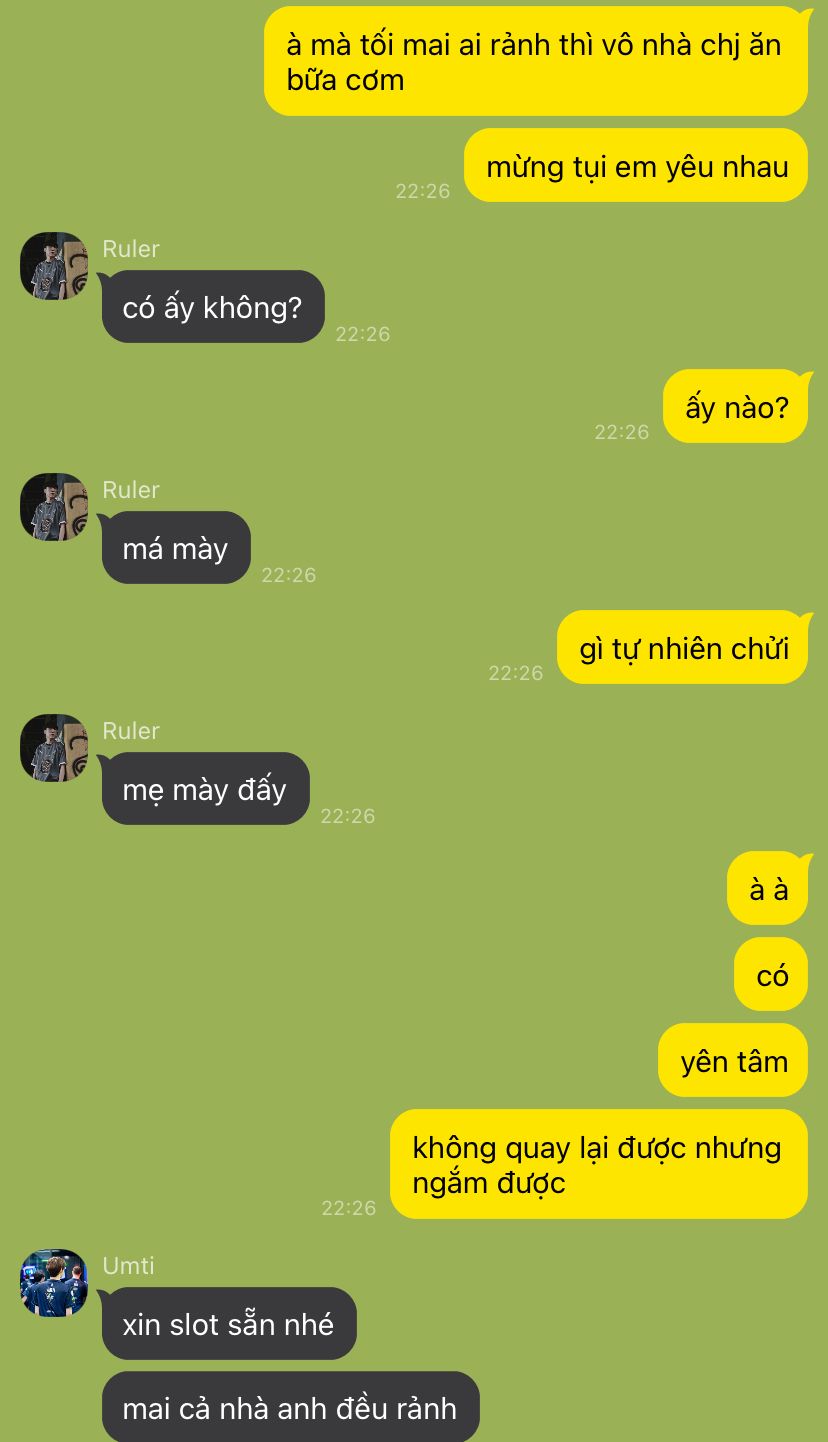Open Umti's profile picture
828x1442 pixels.
tap(54, 1282)
